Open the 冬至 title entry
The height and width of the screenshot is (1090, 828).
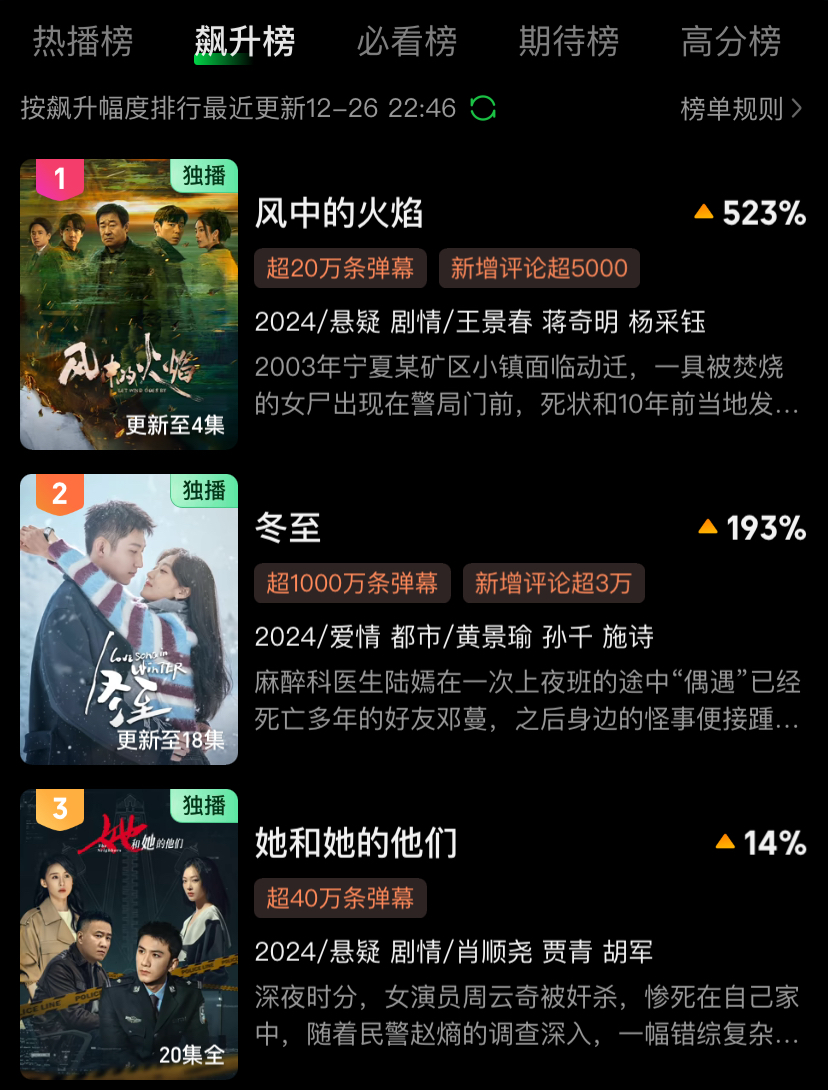[288, 528]
